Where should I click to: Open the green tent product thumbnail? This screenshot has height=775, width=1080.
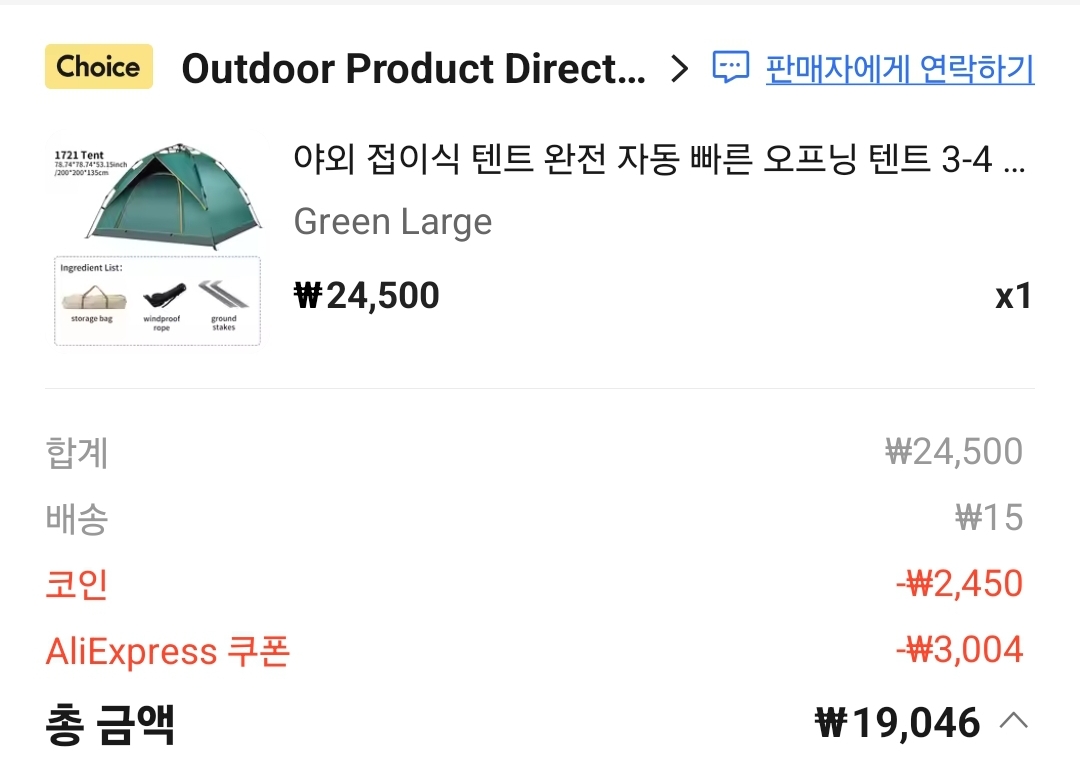157,243
